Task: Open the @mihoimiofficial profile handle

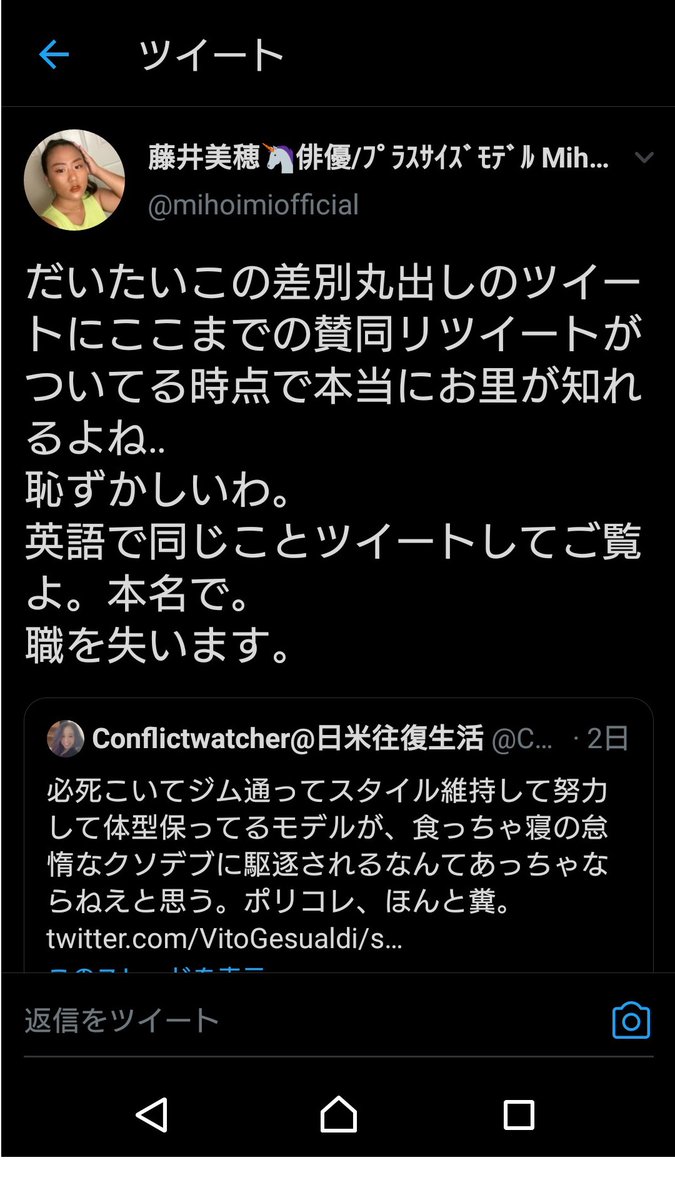Action: click(253, 206)
